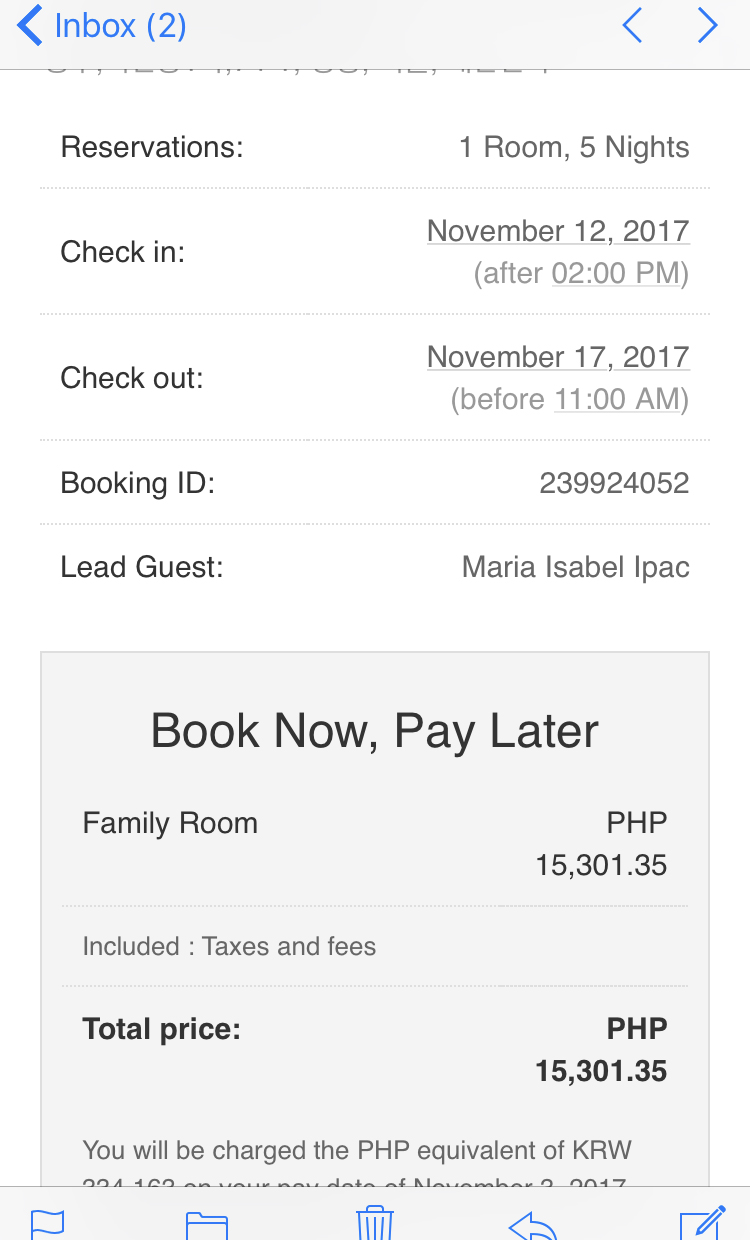Open the November 12, 2017 date link
Screen dimensions: 750x1240
click(x=558, y=231)
